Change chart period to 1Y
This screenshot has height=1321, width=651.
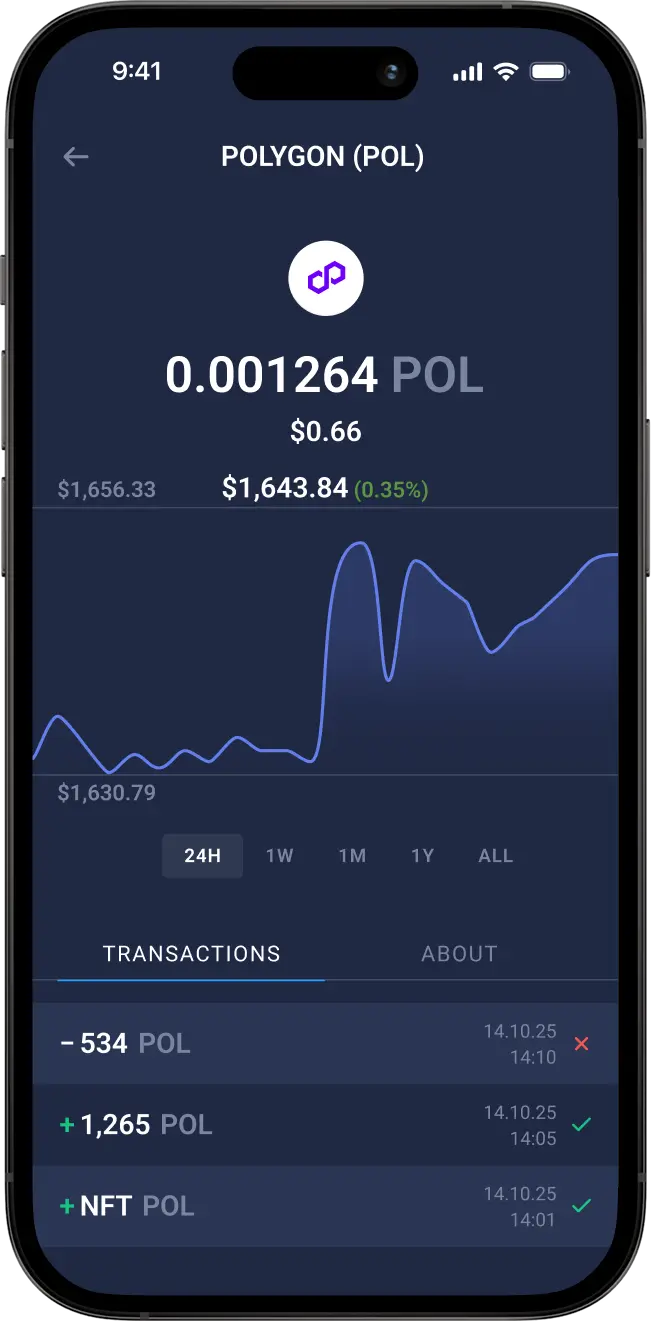[x=423, y=856]
